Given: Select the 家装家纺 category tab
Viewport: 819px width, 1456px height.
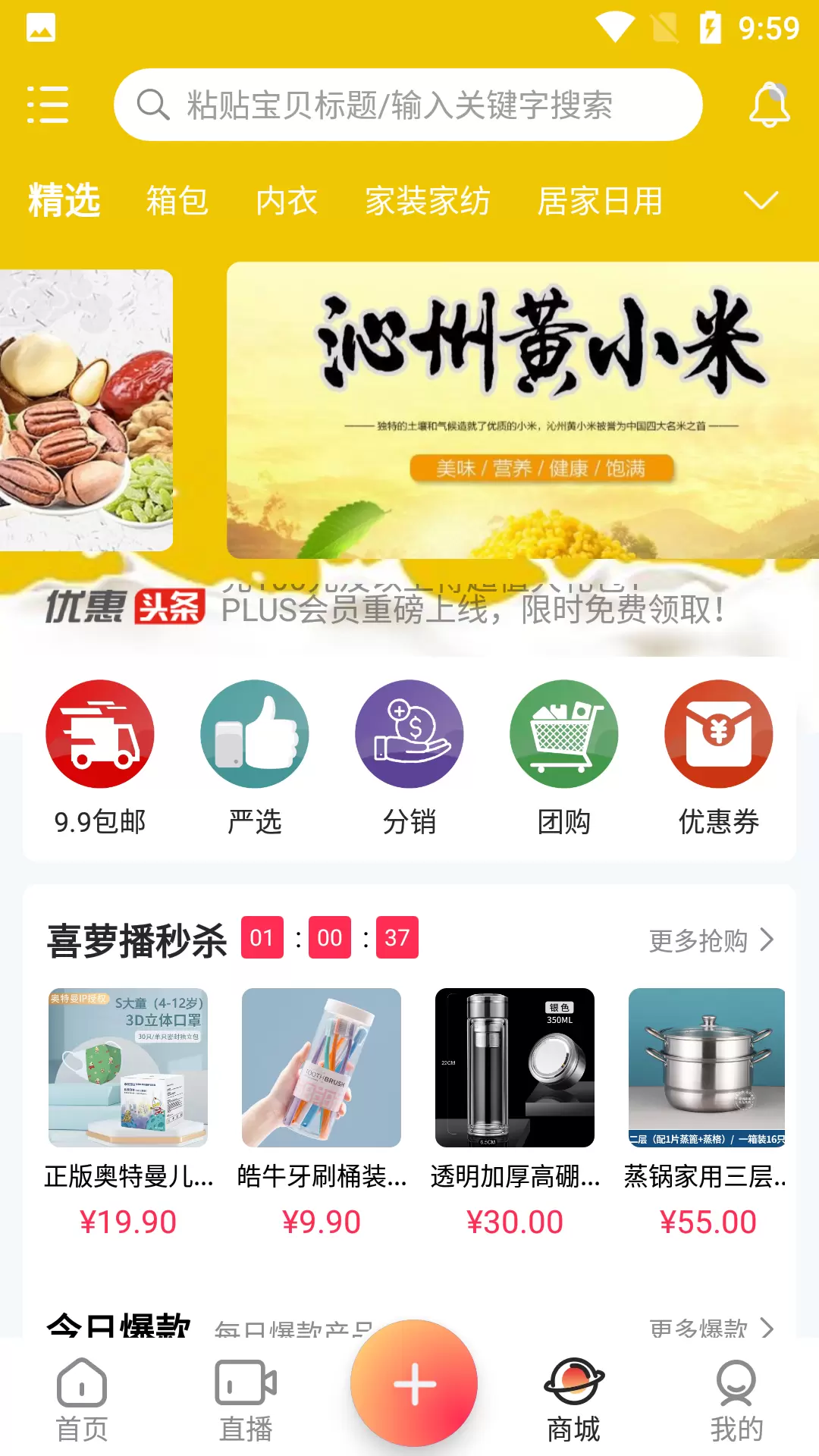Looking at the screenshot, I should coord(428,201).
